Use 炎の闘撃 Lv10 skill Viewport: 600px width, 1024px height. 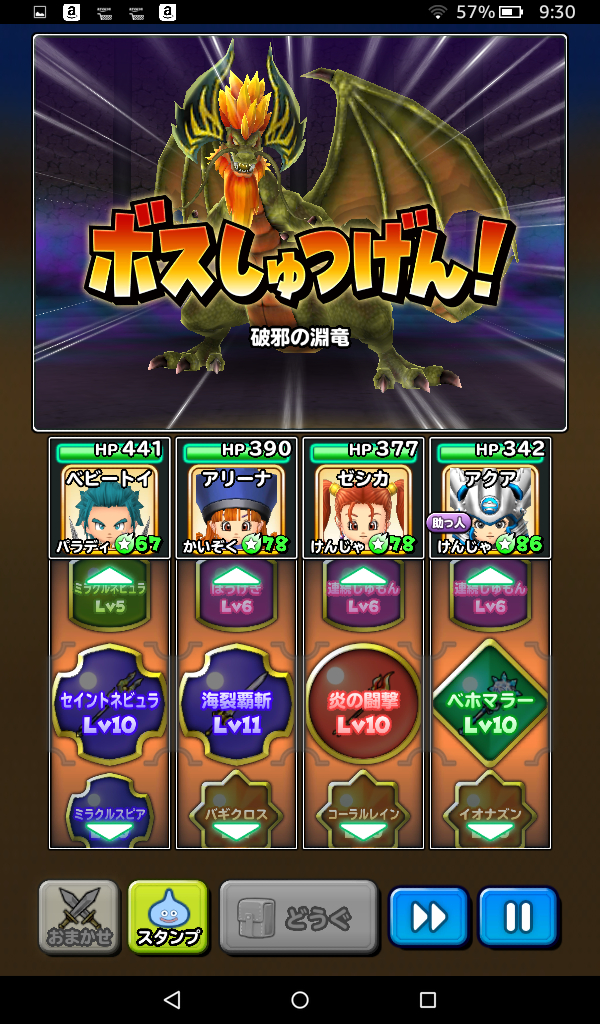coord(364,705)
